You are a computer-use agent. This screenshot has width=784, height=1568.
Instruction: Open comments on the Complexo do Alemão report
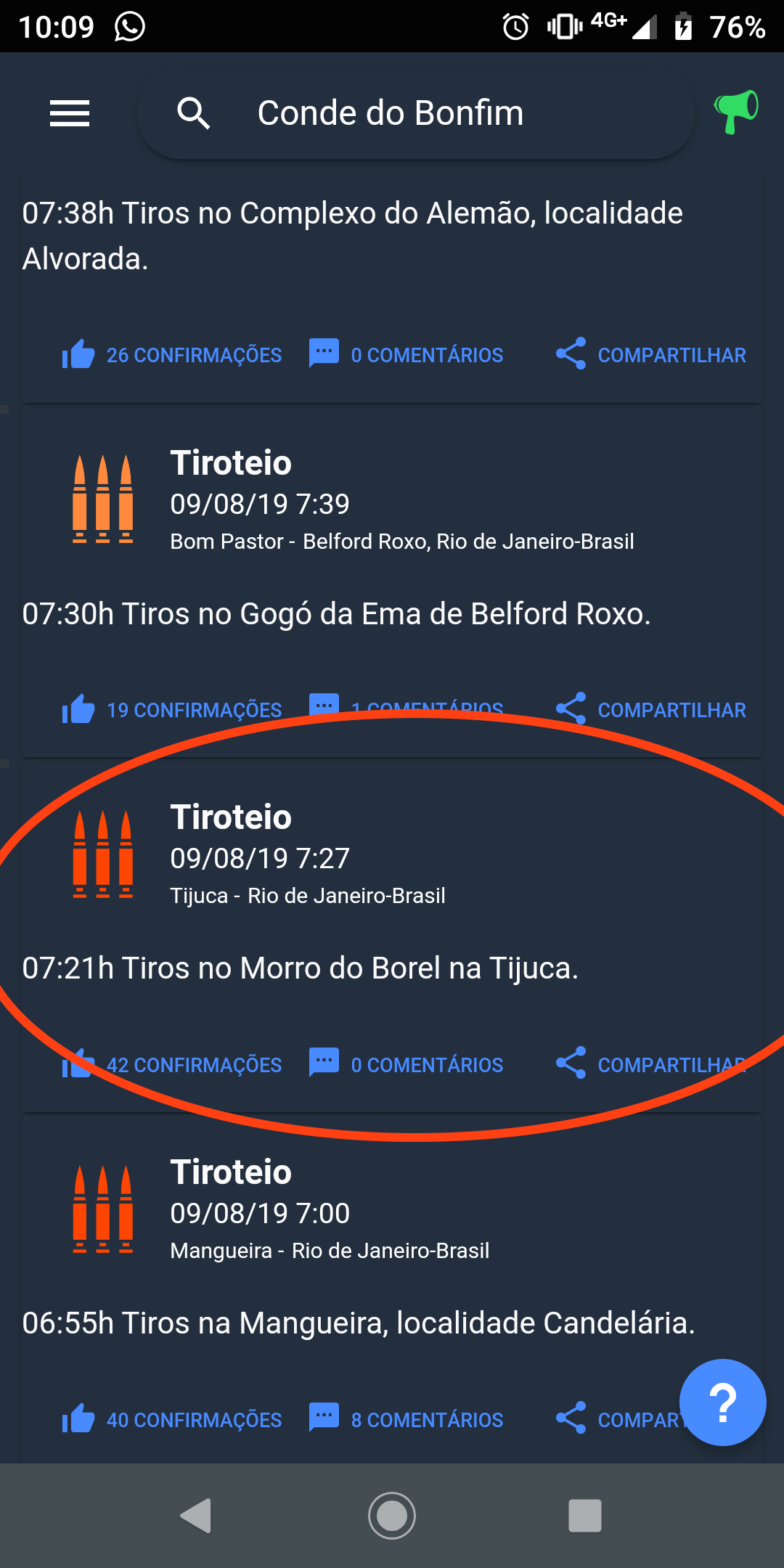406,355
